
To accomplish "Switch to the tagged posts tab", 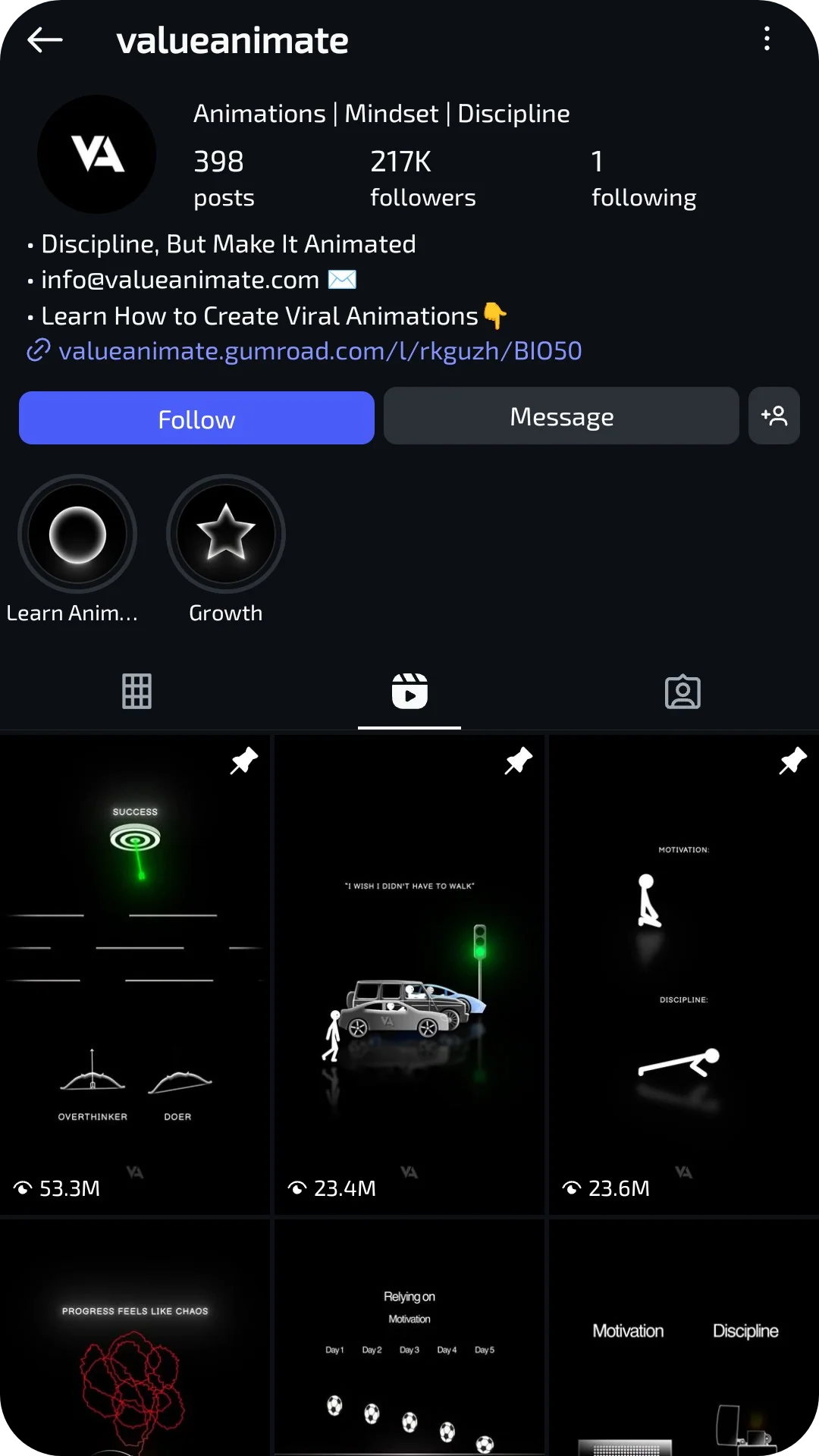I will pos(682,691).
